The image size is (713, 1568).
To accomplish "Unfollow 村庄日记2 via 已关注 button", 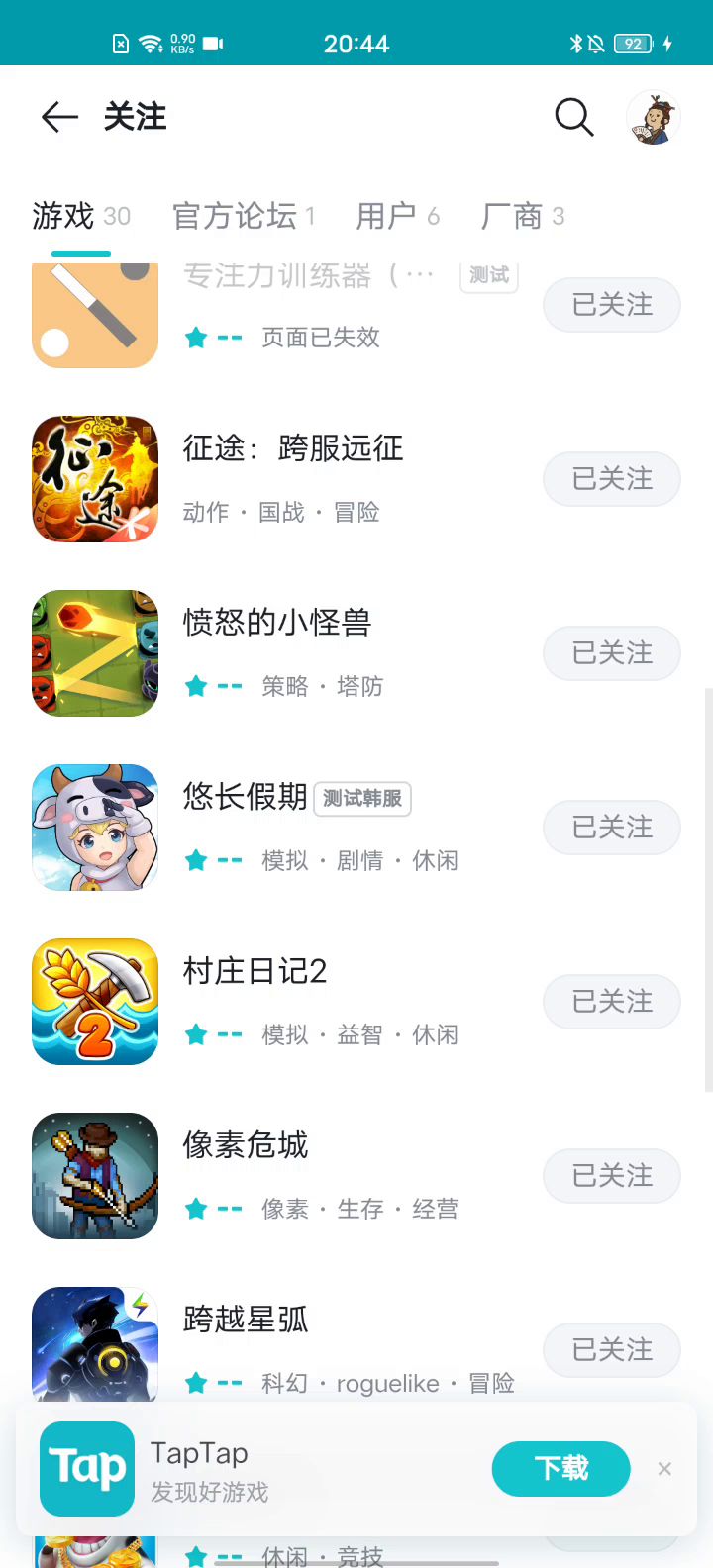I will click(612, 1002).
